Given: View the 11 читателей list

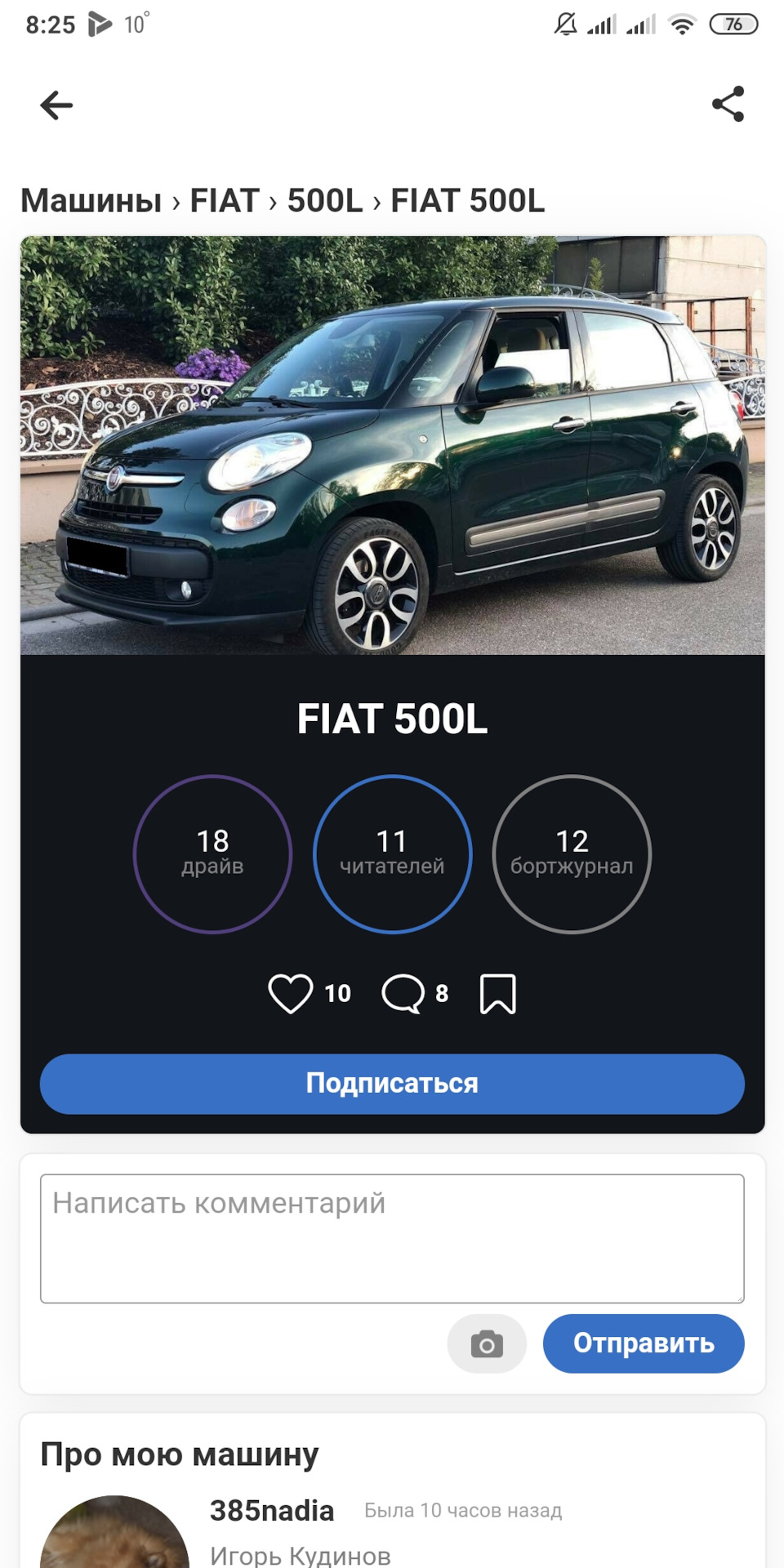Looking at the screenshot, I should [392, 853].
